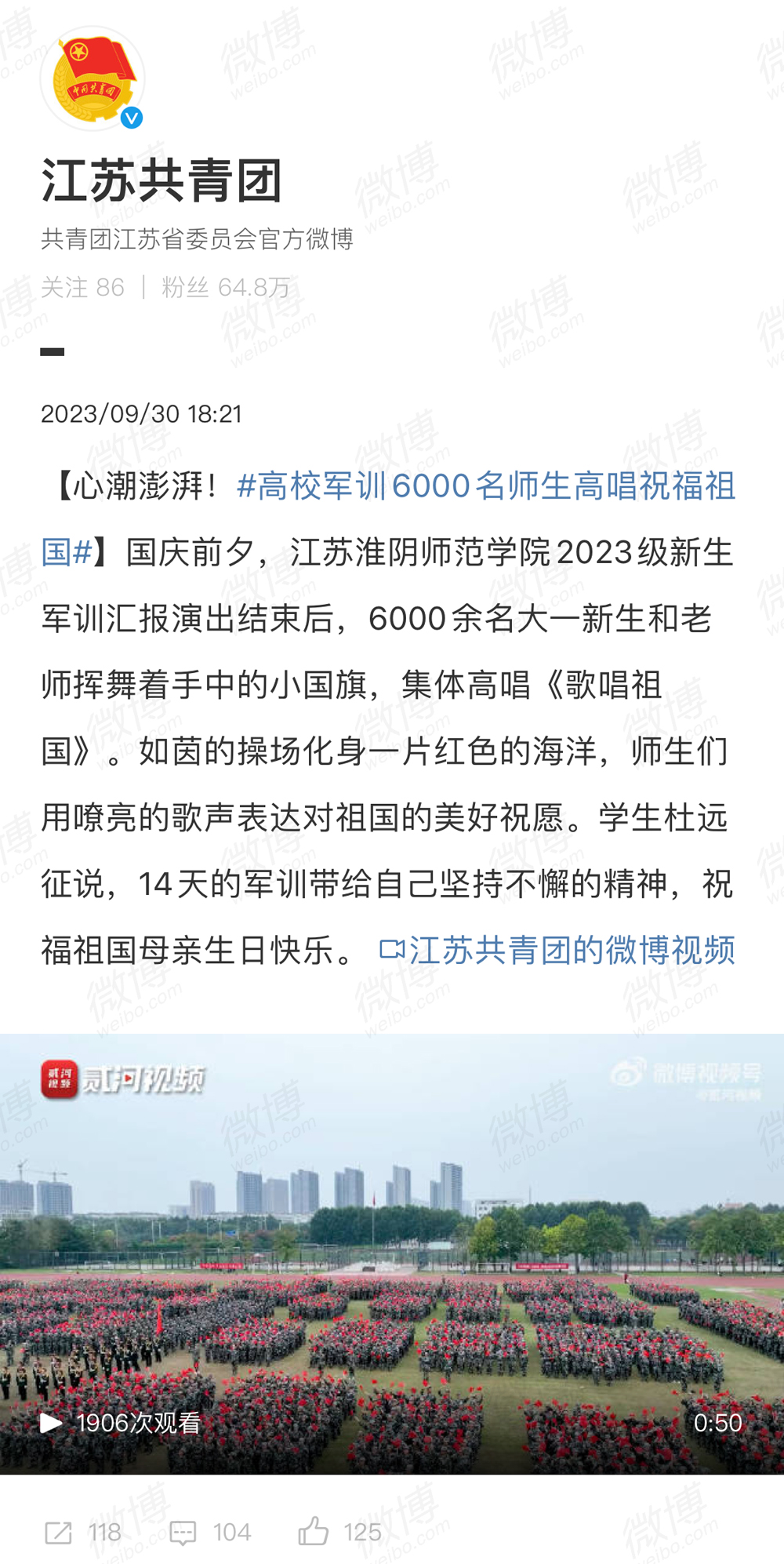Open the 江苏共青团的微博视频 link
This screenshot has height=1564, width=784.
[x=558, y=951]
